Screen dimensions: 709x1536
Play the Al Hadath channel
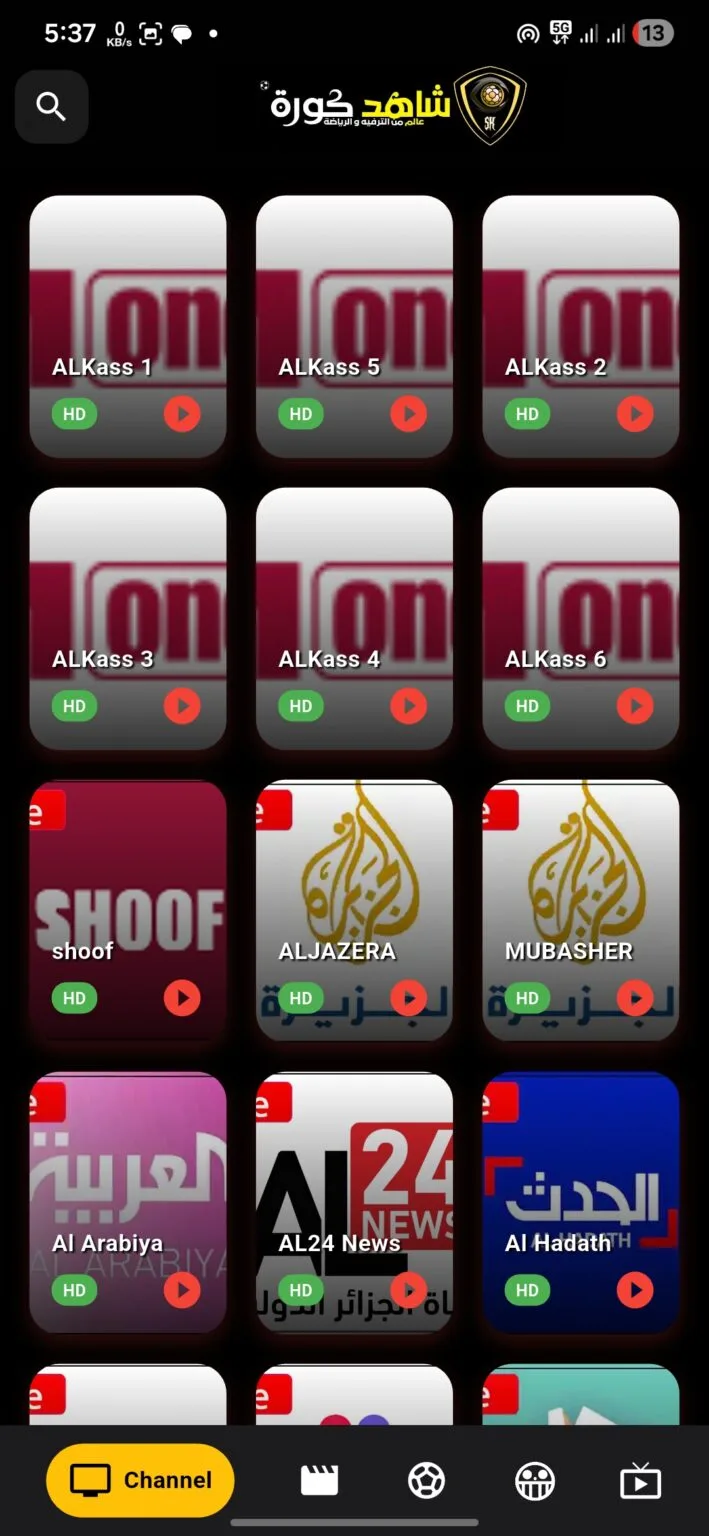click(x=635, y=1290)
